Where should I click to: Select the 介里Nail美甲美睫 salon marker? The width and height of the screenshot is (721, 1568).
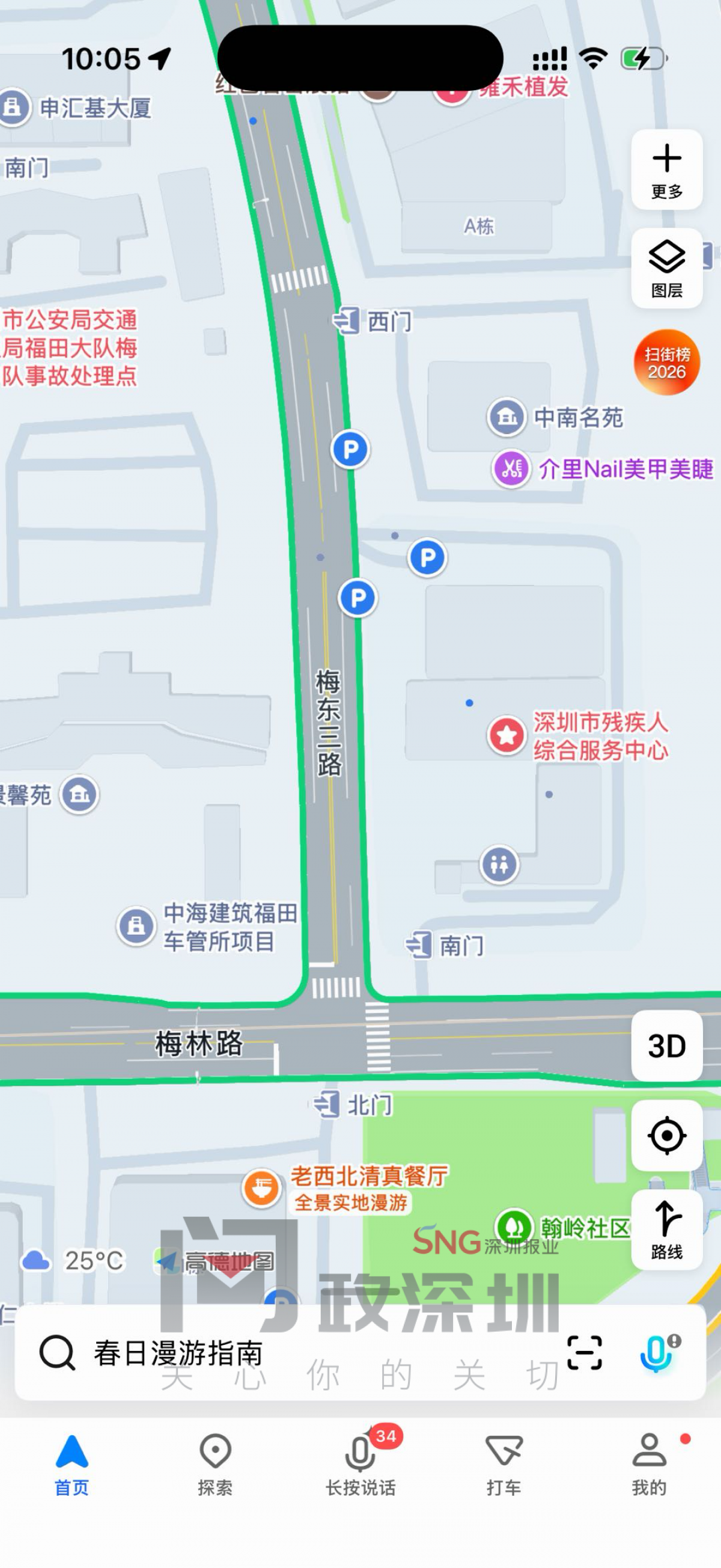[511, 469]
